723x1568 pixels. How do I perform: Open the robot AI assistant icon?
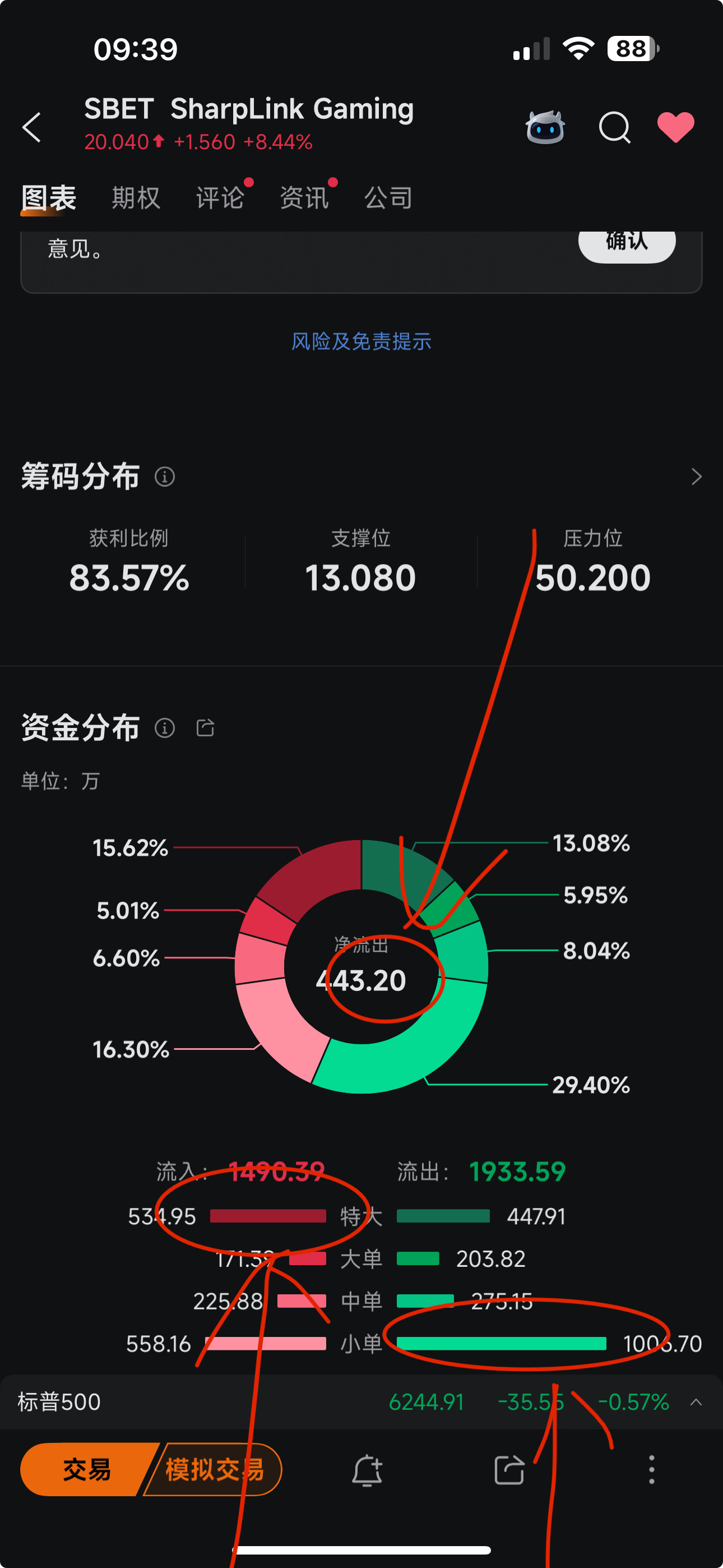click(x=545, y=127)
